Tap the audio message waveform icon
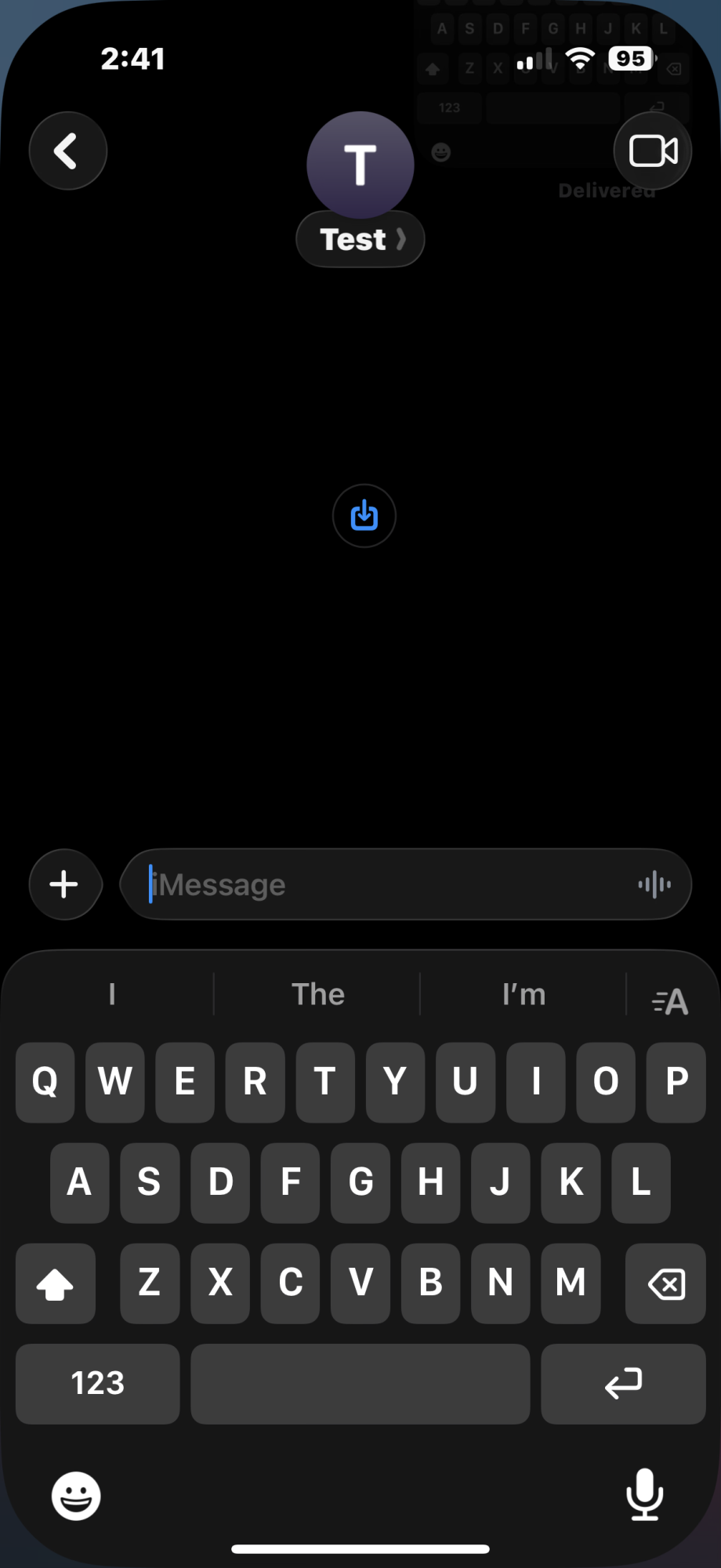721x1568 pixels. pos(654,884)
